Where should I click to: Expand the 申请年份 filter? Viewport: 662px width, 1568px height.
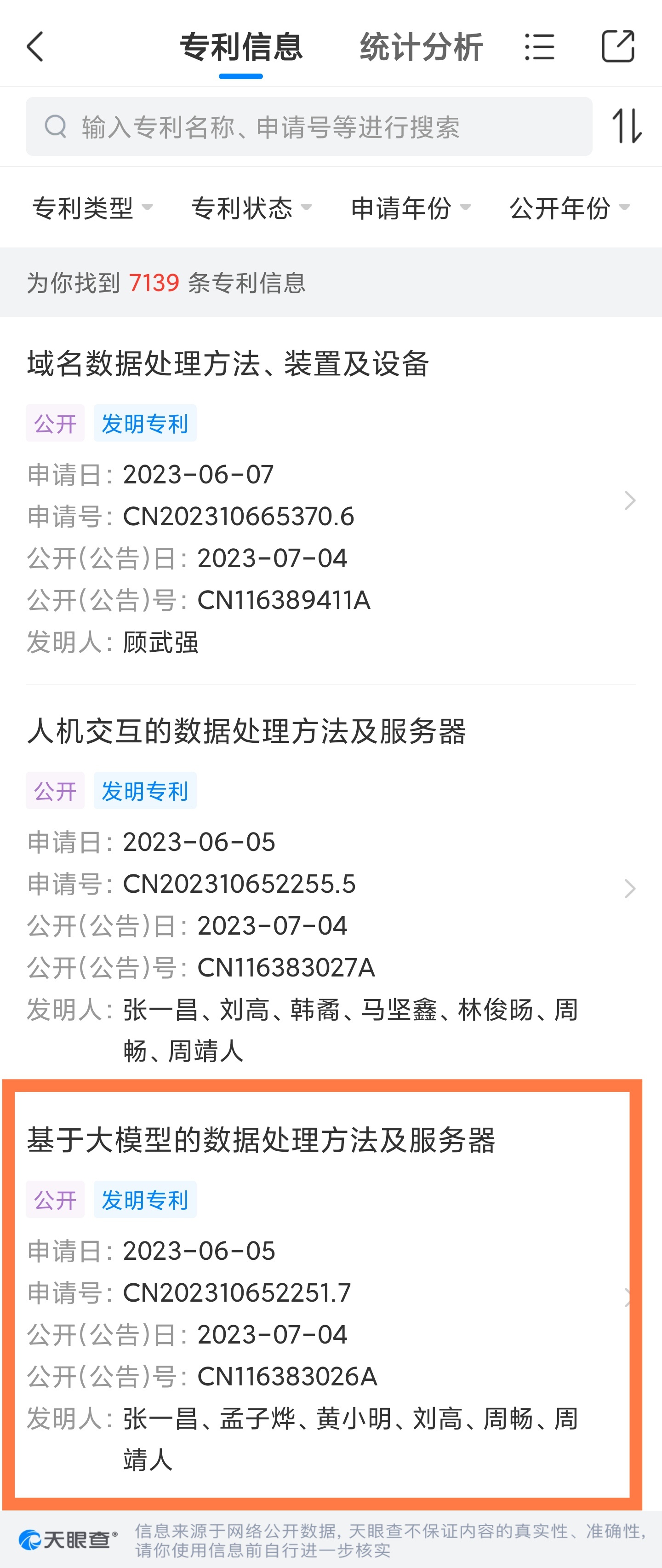411,208
